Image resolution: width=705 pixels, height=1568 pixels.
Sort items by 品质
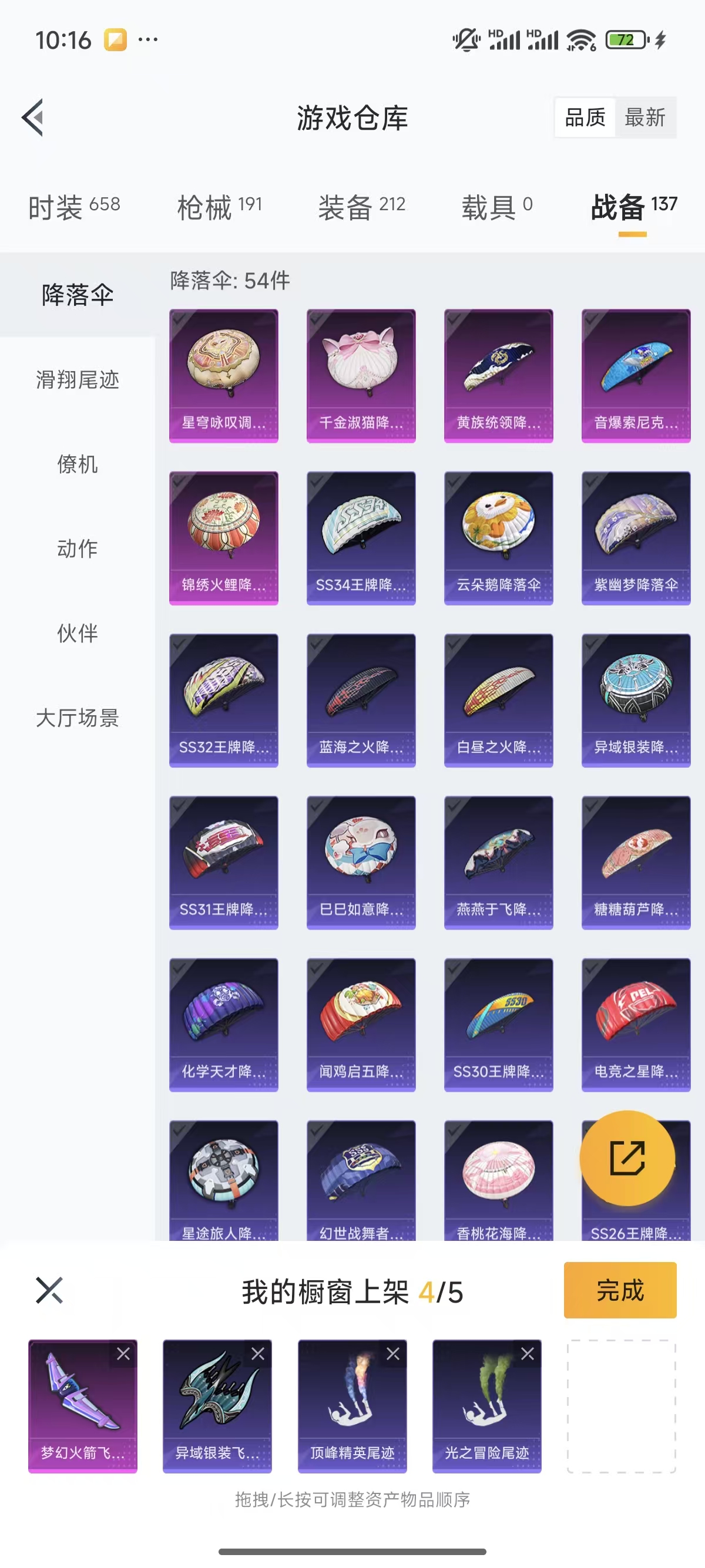585,117
